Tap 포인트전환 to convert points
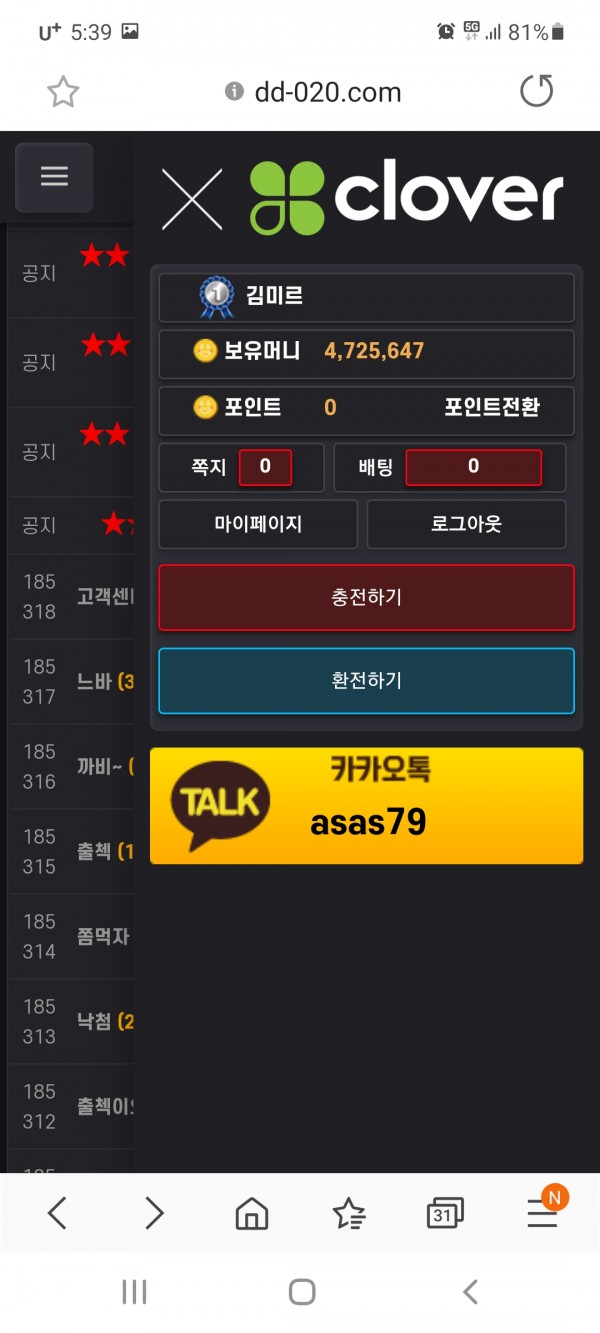600x1333 pixels. coord(492,407)
